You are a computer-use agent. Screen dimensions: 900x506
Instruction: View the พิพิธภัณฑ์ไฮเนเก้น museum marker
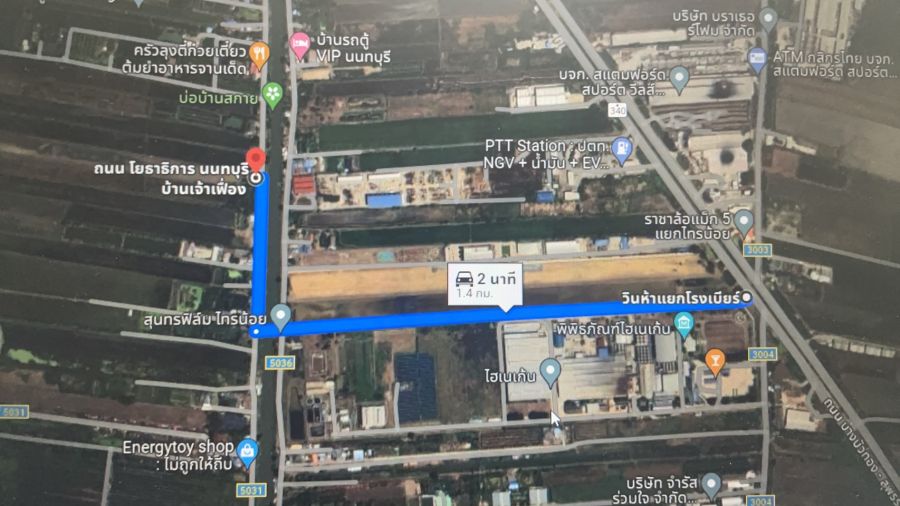click(x=684, y=322)
